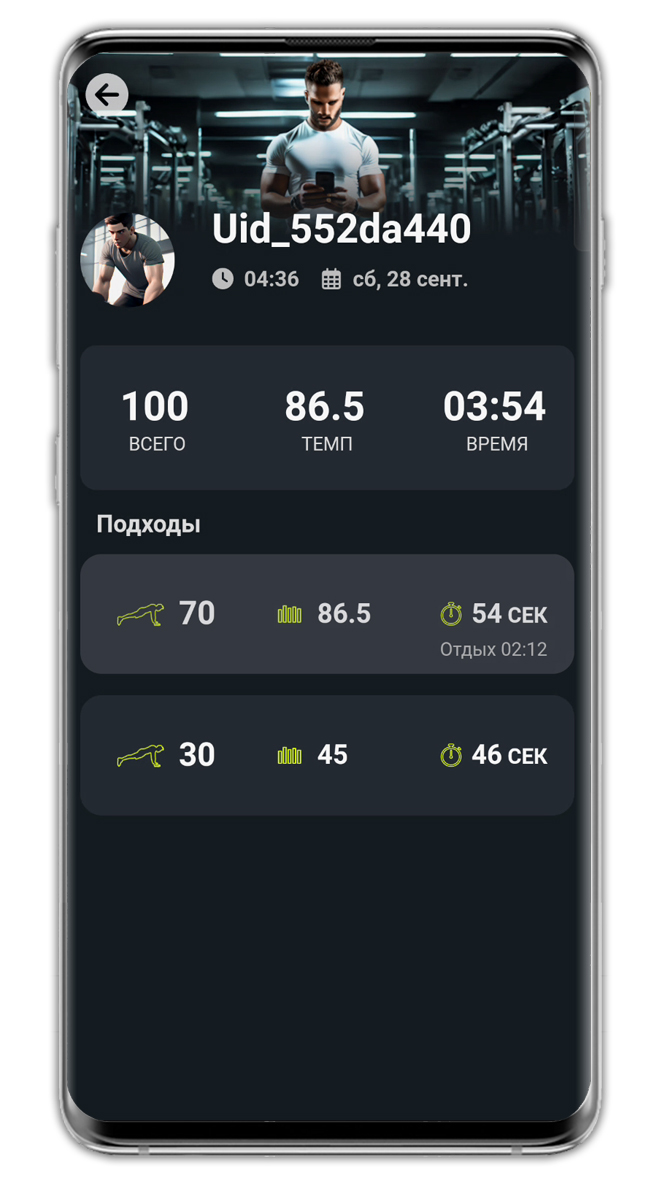Screen dimensions: 660x1181
Task: Go back using the arrow icon
Action: [x=106, y=95]
